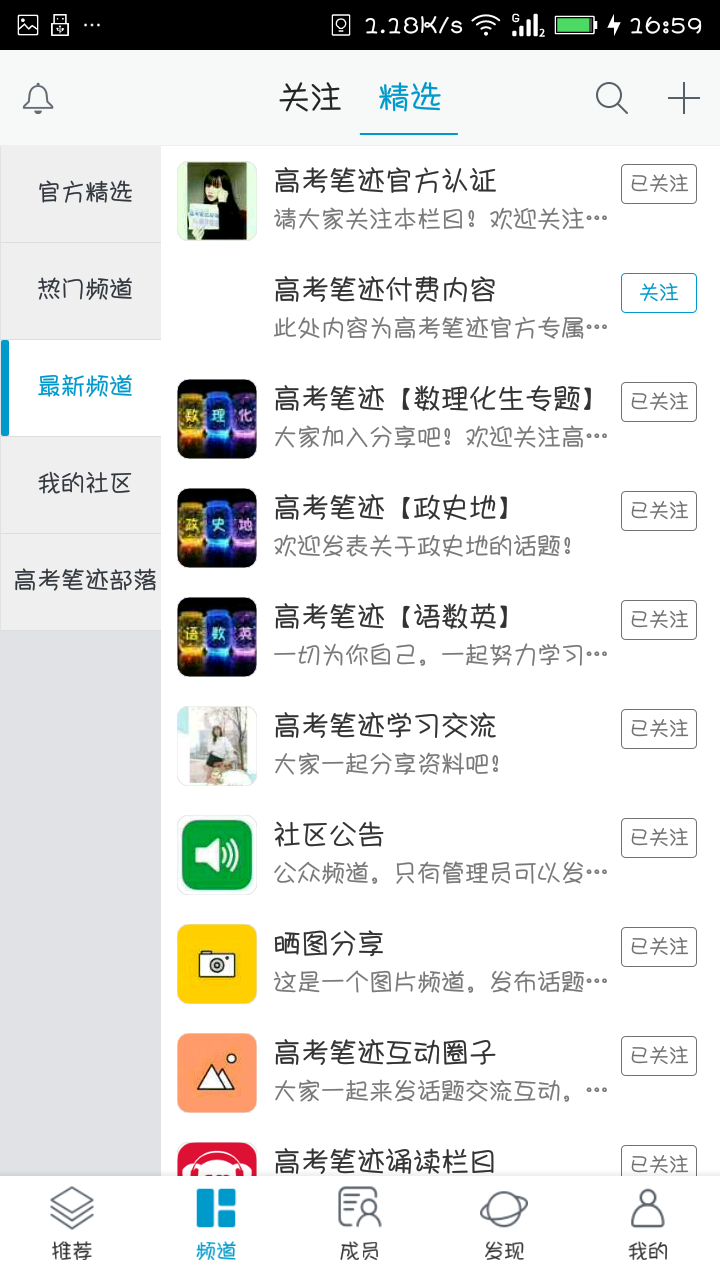The image size is (720, 1280).
Task: Select 官方精选 in the side list
Action: [85, 193]
